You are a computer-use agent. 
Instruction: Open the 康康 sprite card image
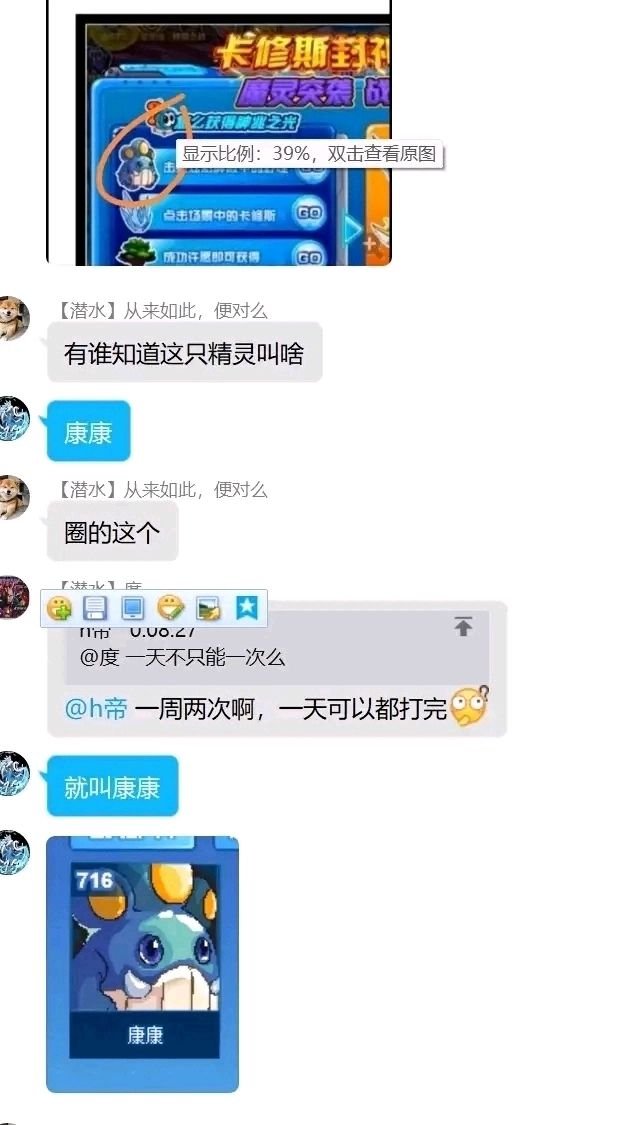coord(143,963)
